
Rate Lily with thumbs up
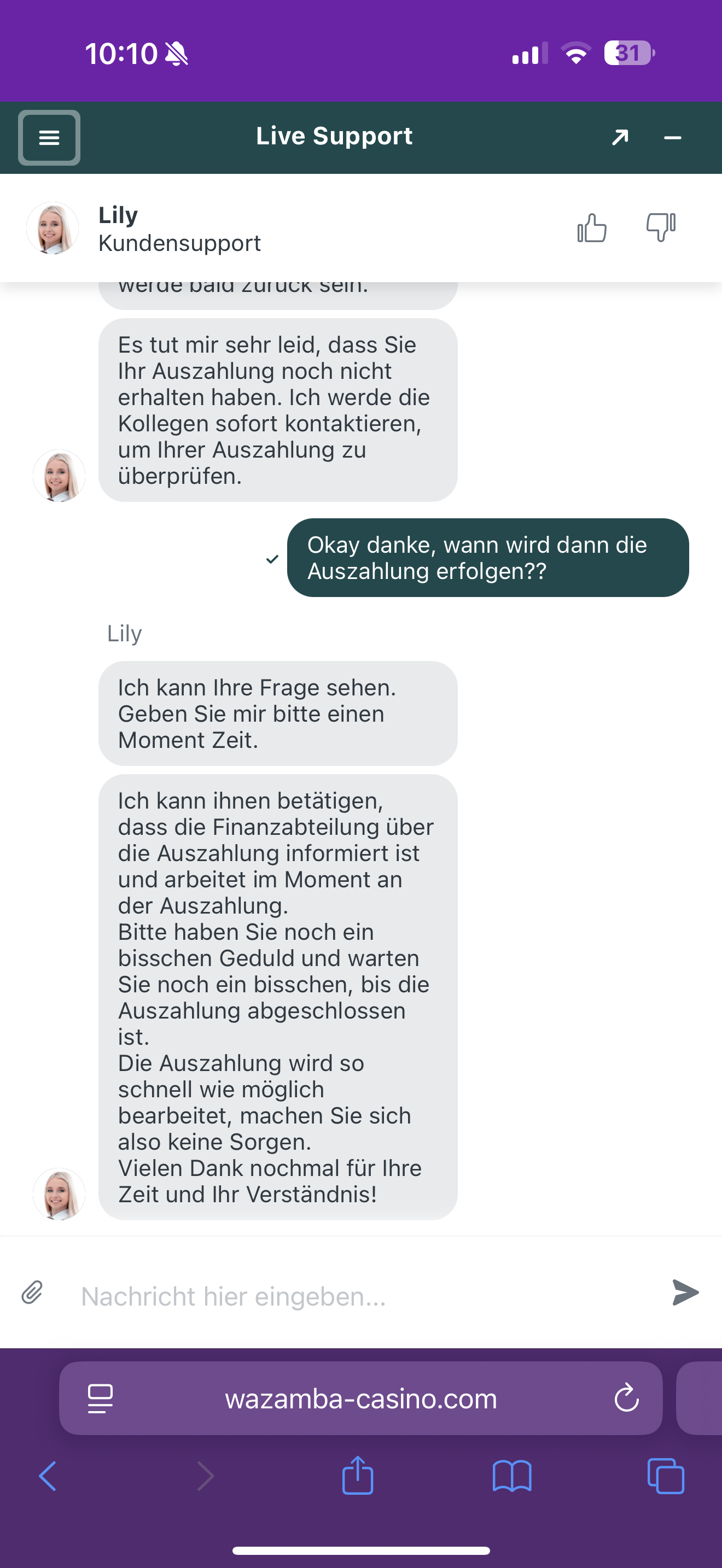(592, 229)
